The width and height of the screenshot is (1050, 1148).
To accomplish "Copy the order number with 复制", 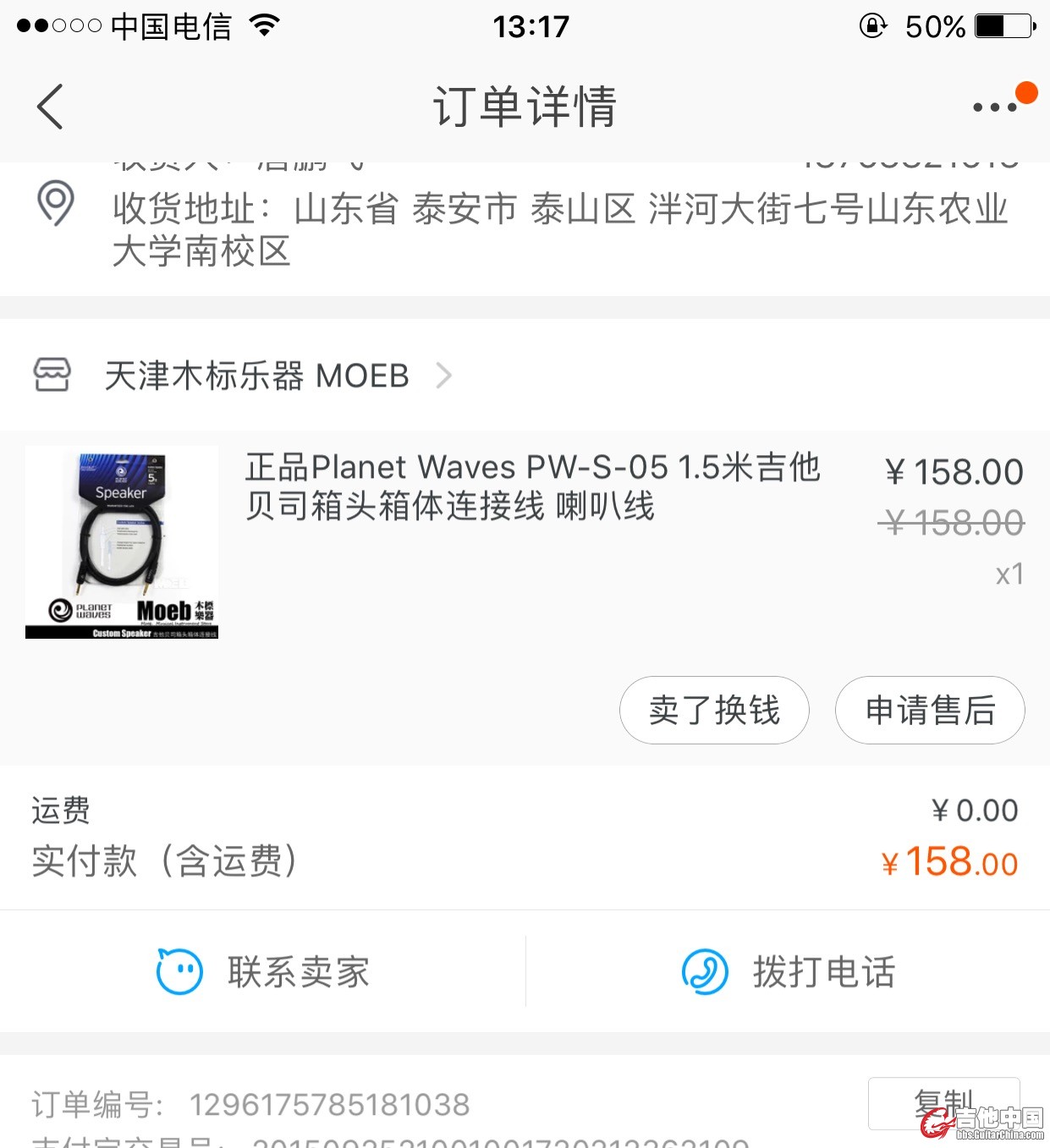I will (943, 1103).
